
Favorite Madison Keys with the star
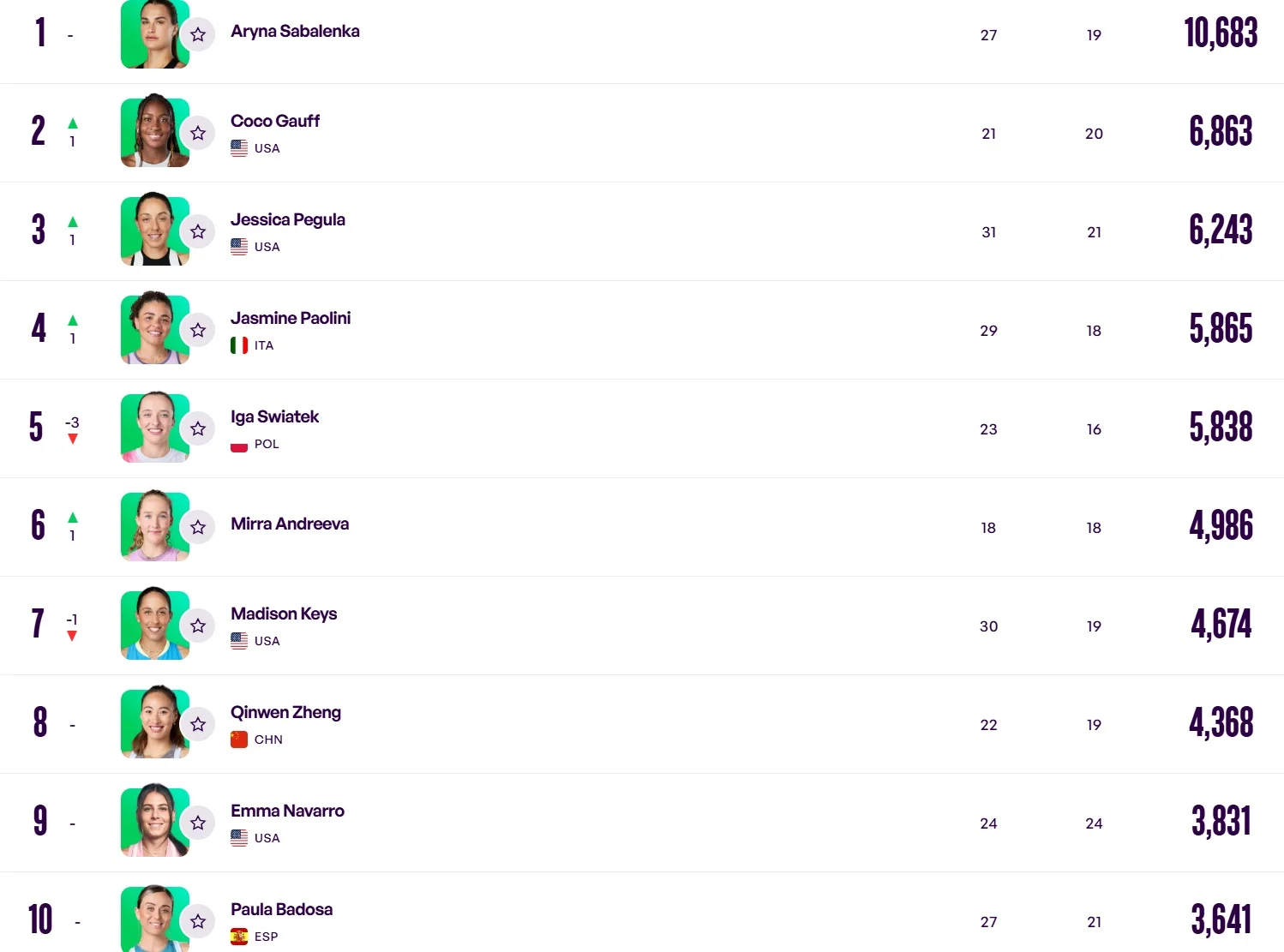pos(198,626)
